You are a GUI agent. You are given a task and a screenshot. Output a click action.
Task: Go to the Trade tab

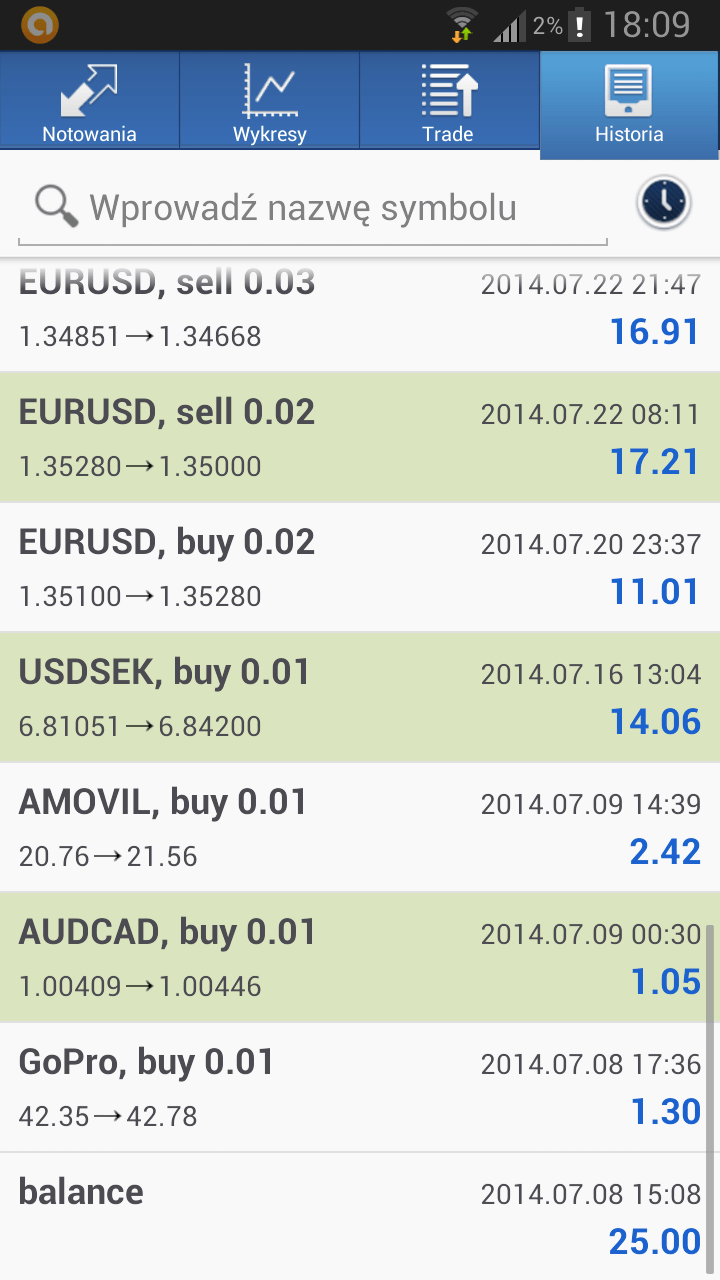tap(448, 102)
